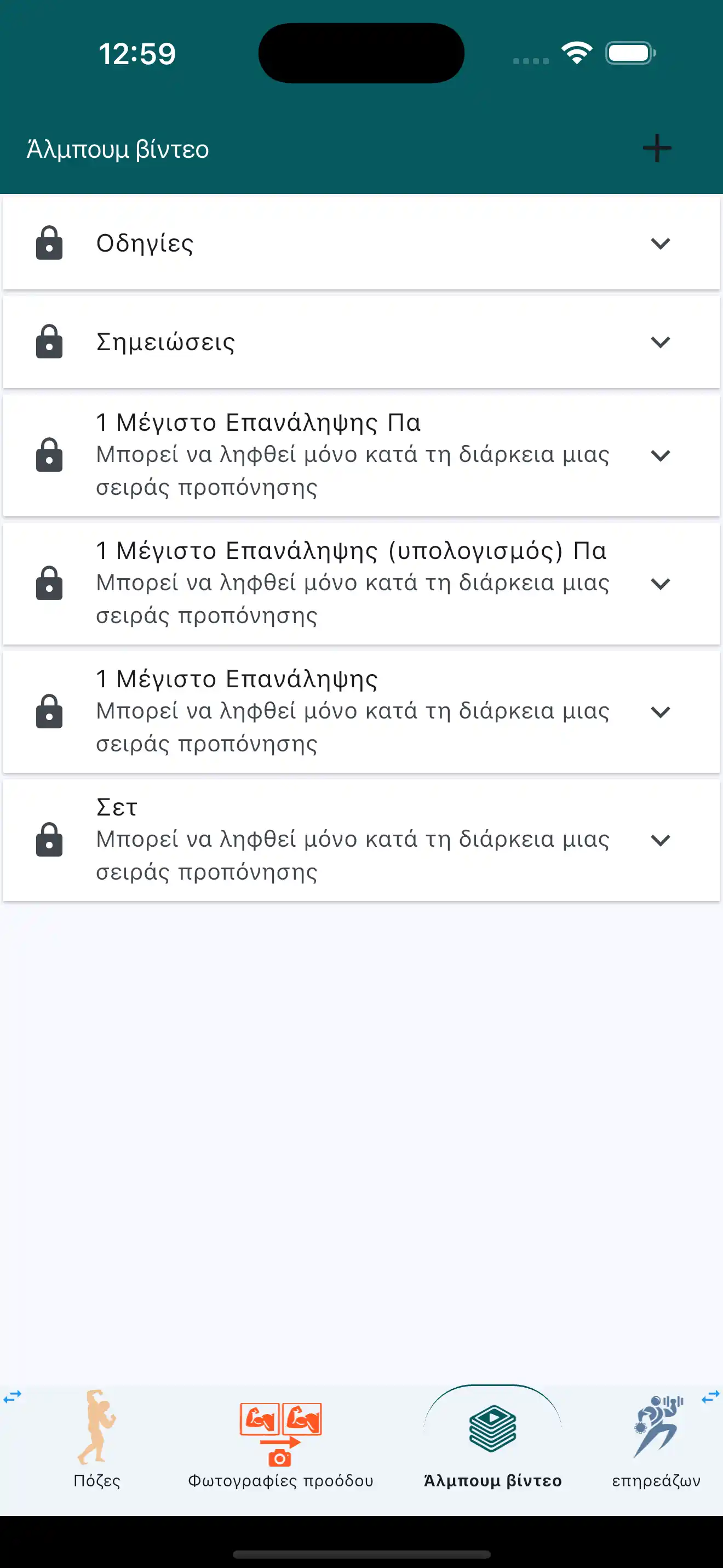Tap the plus icon to add album

[x=657, y=148]
